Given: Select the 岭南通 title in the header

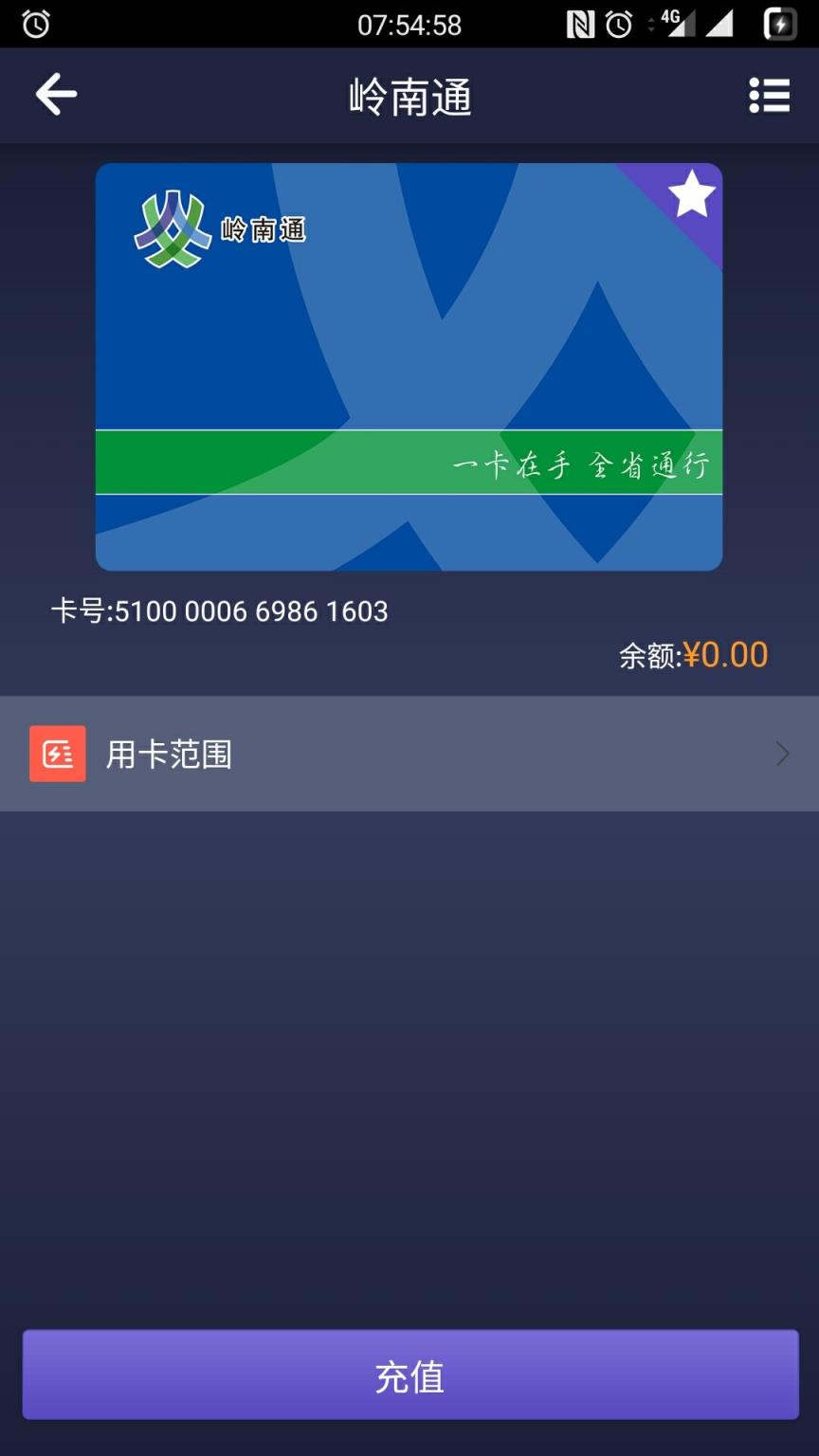Looking at the screenshot, I should [408, 95].
